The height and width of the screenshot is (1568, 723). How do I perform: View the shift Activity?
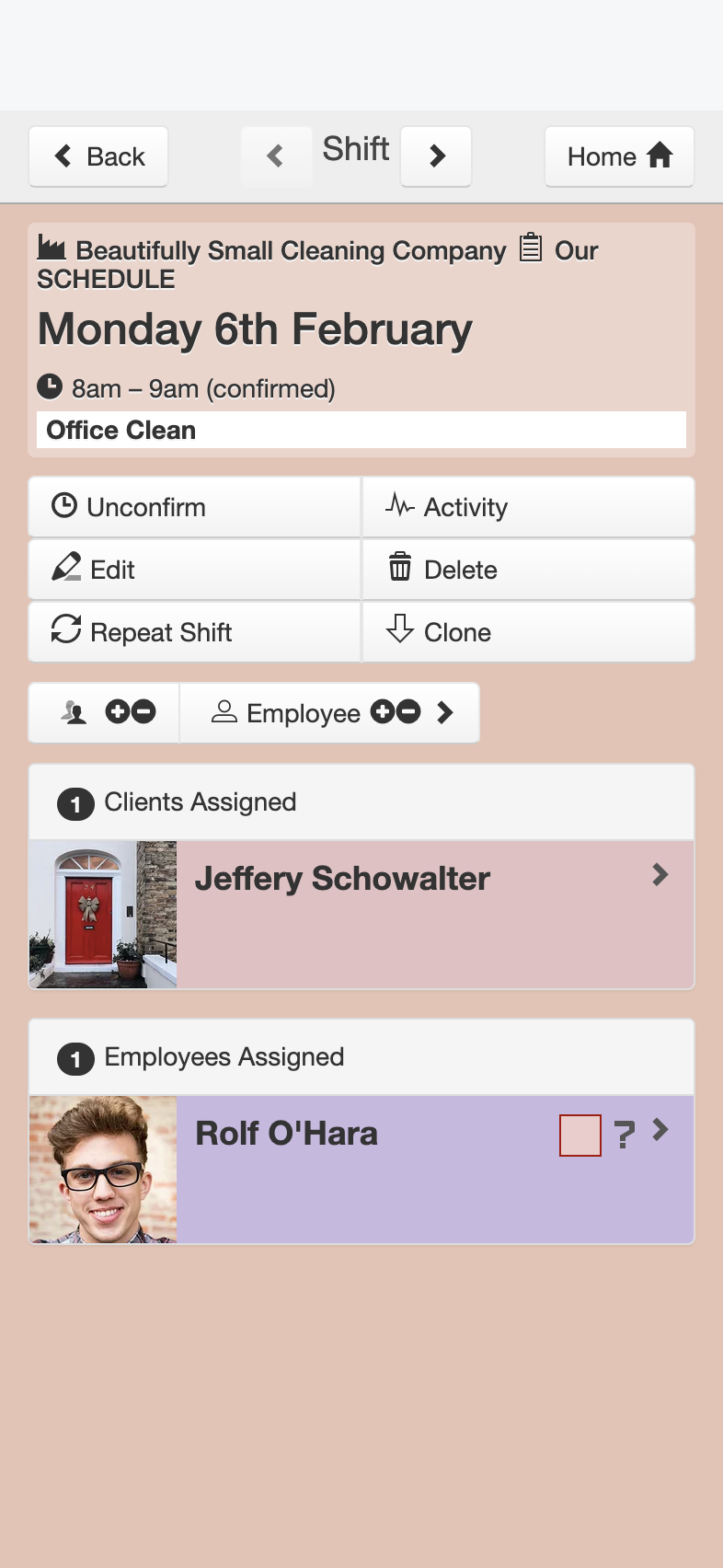529,507
